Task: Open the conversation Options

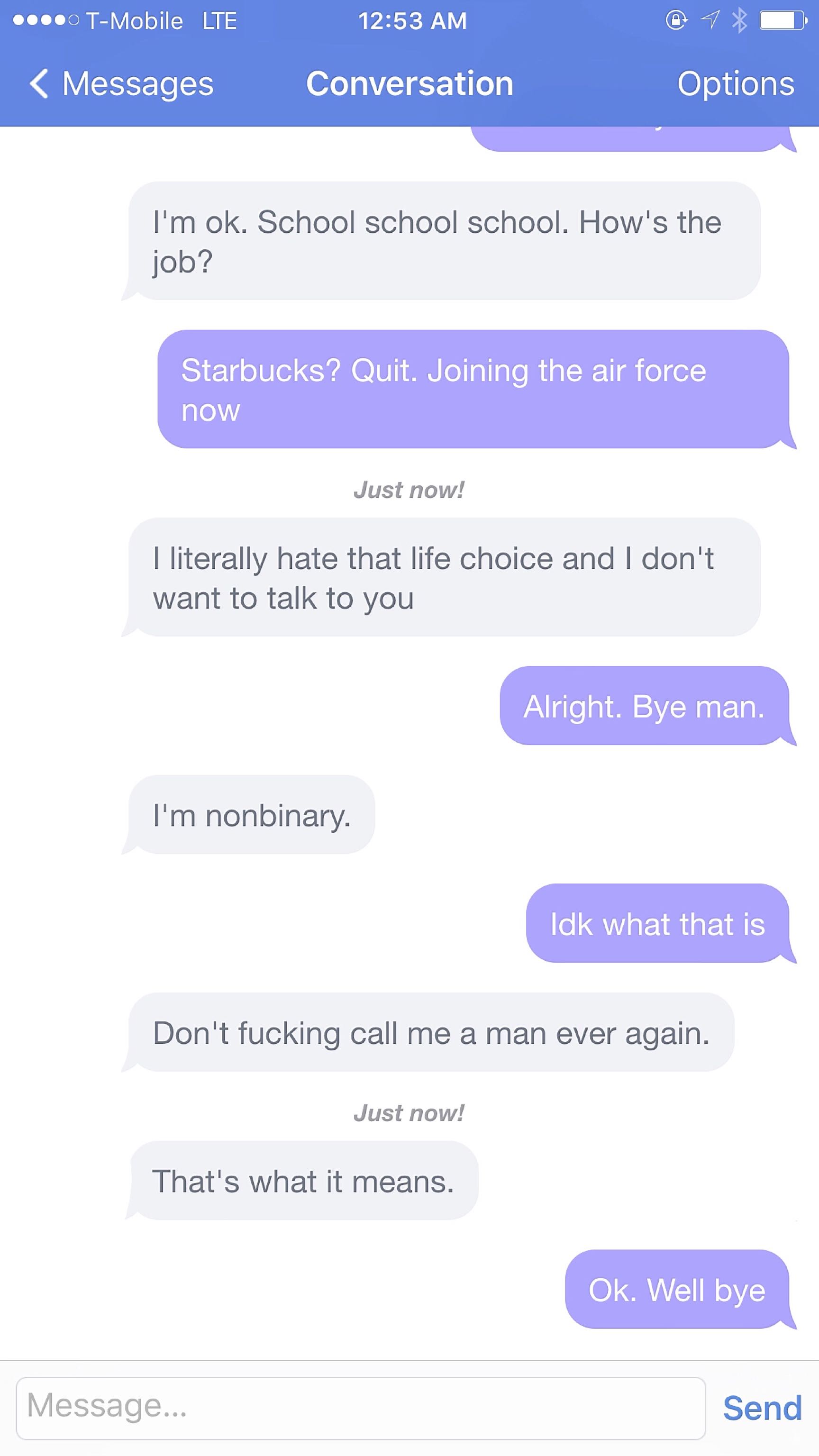Action: [736, 83]
